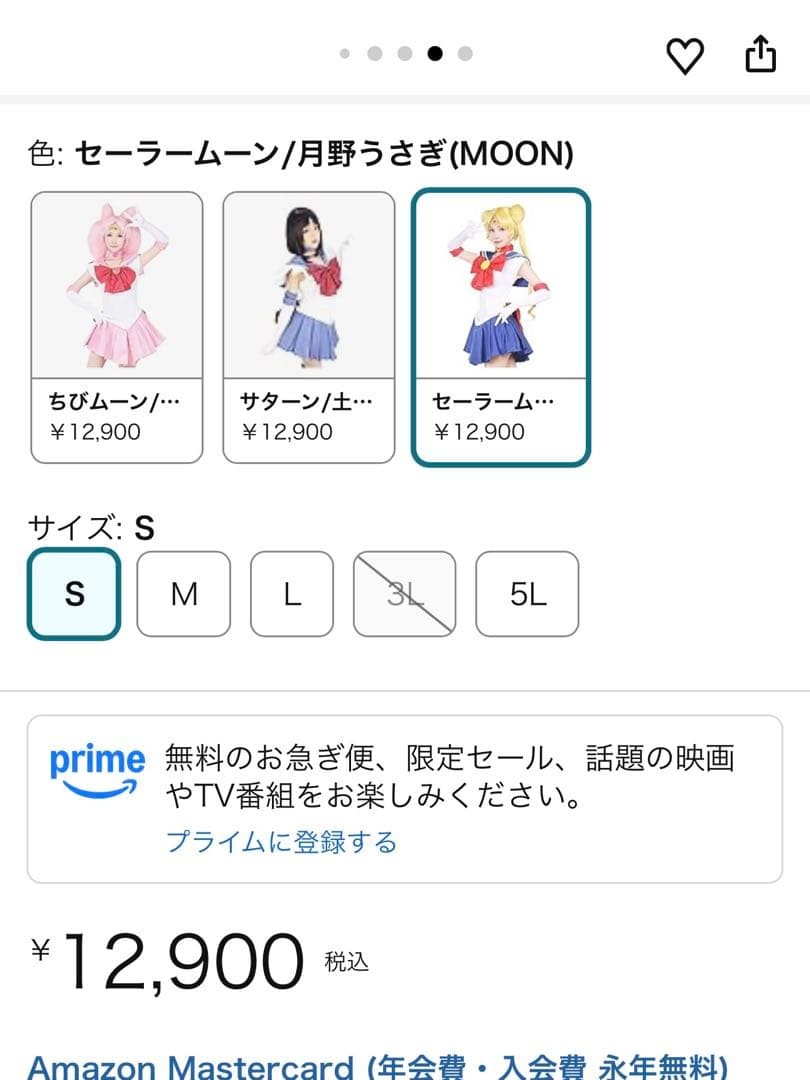This screenshot has height=1080, width=810.
Task: Open the プライムに登録する link
Action: 281,842
